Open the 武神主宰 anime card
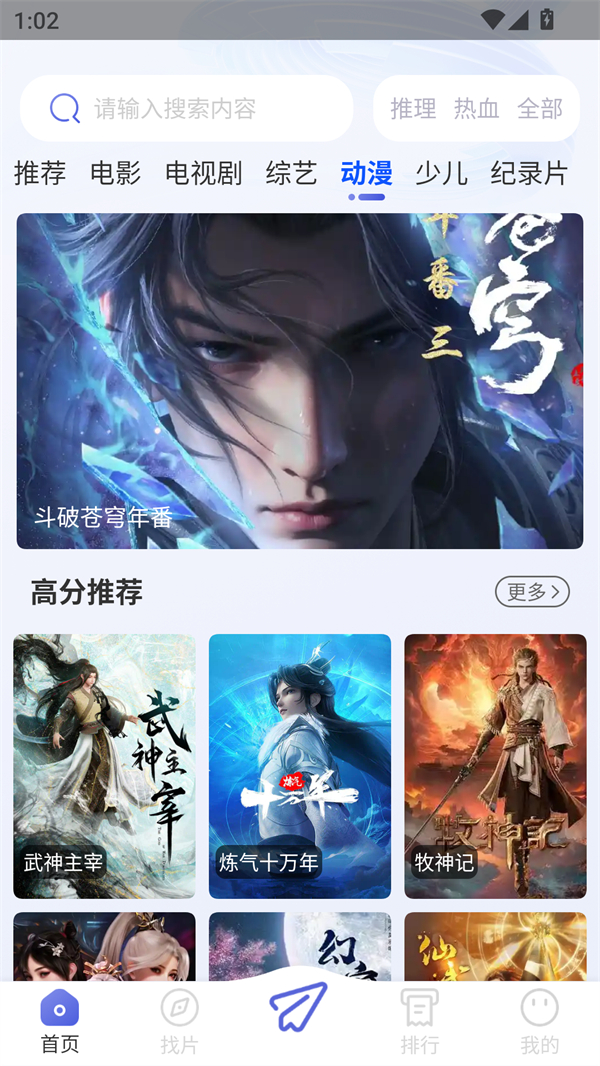 click(104, 765)
